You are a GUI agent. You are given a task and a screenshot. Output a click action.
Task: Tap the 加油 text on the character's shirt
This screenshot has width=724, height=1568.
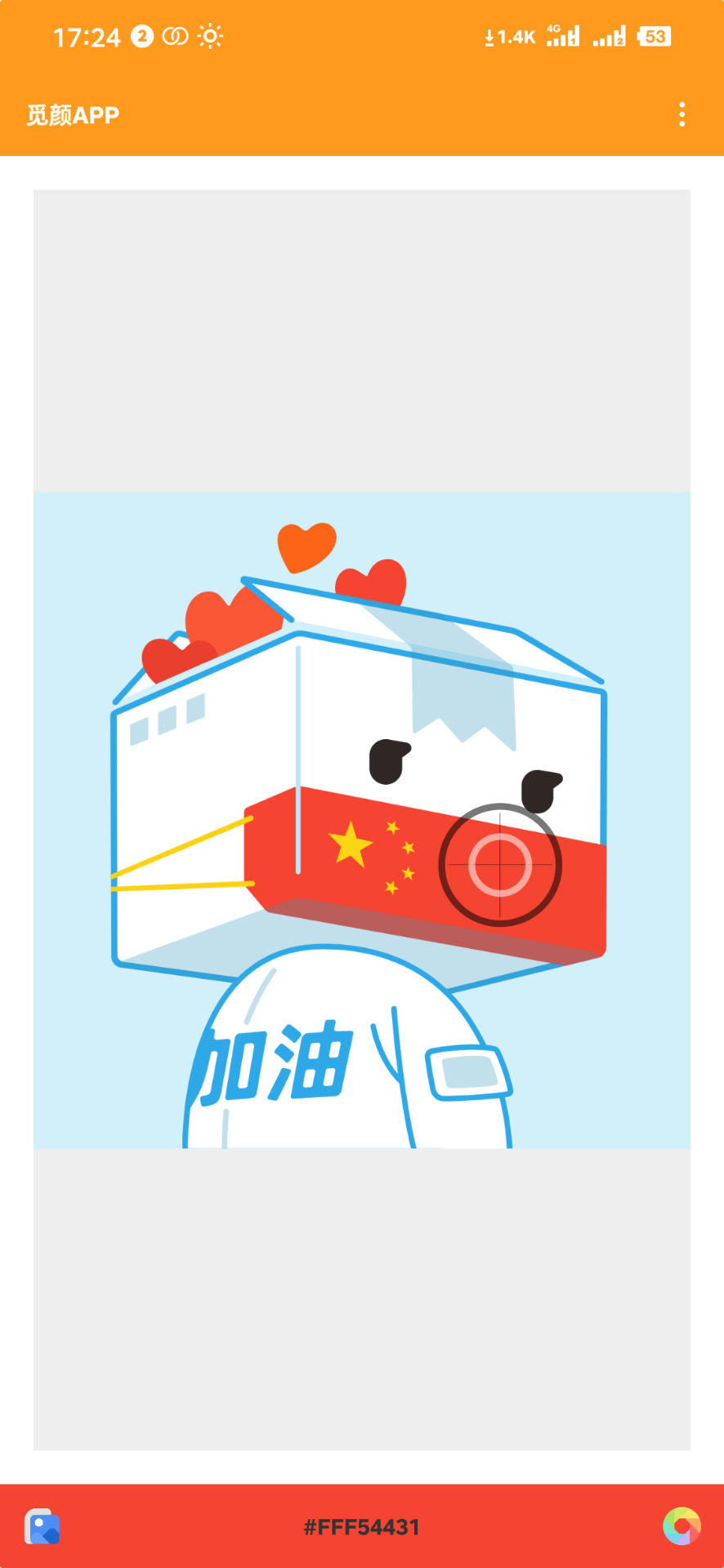(x=276, y=1062)
